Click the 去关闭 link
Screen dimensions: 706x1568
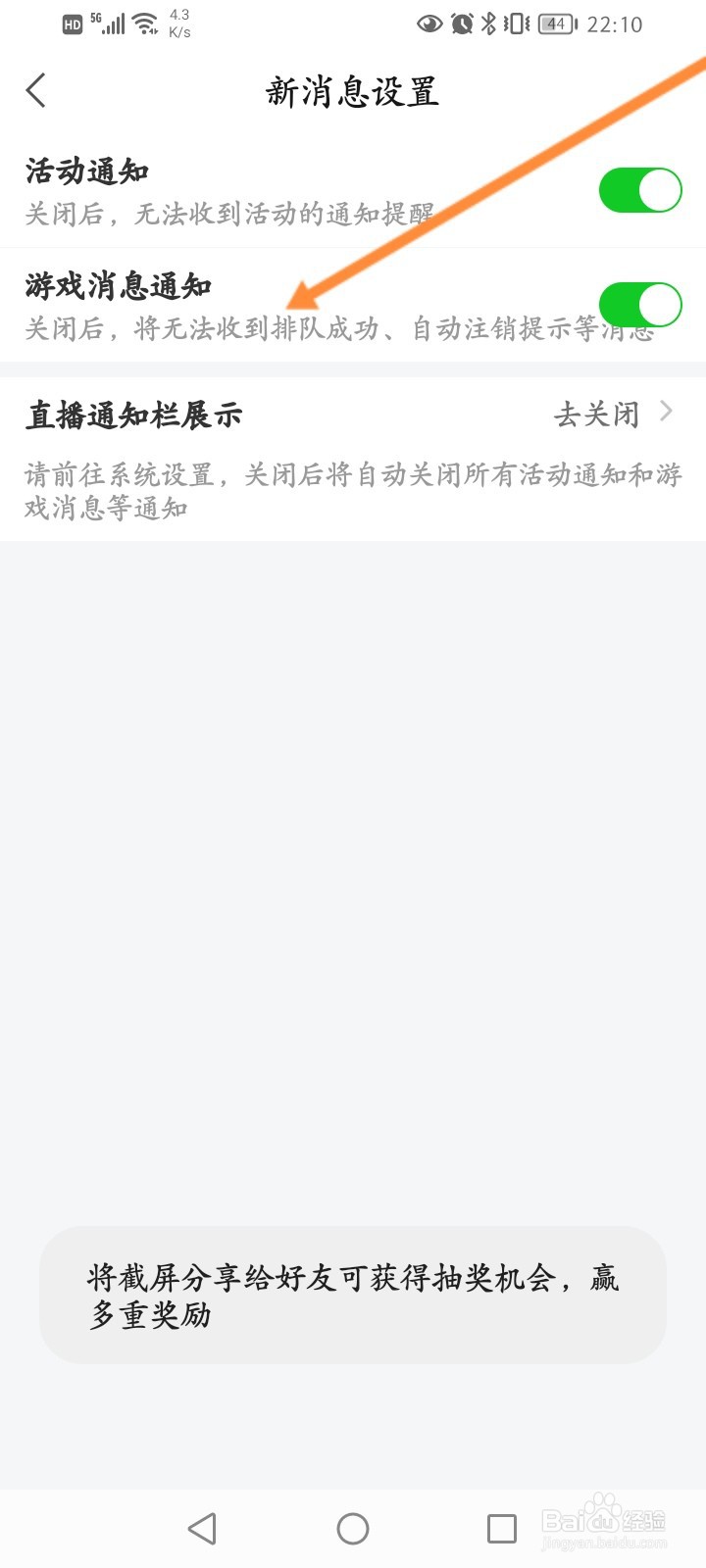click(597, 414)
